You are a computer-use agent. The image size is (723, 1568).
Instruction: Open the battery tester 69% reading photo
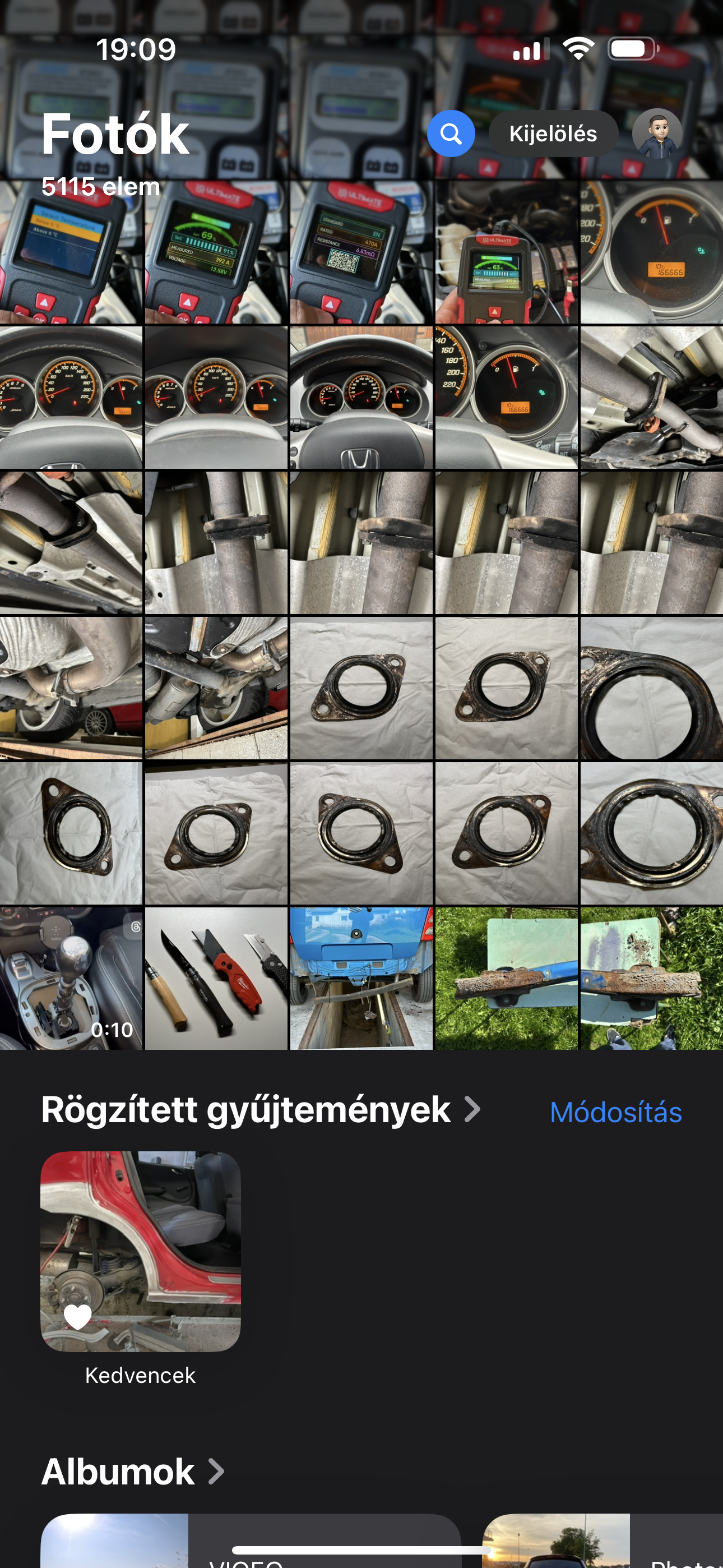coord(216,252)
